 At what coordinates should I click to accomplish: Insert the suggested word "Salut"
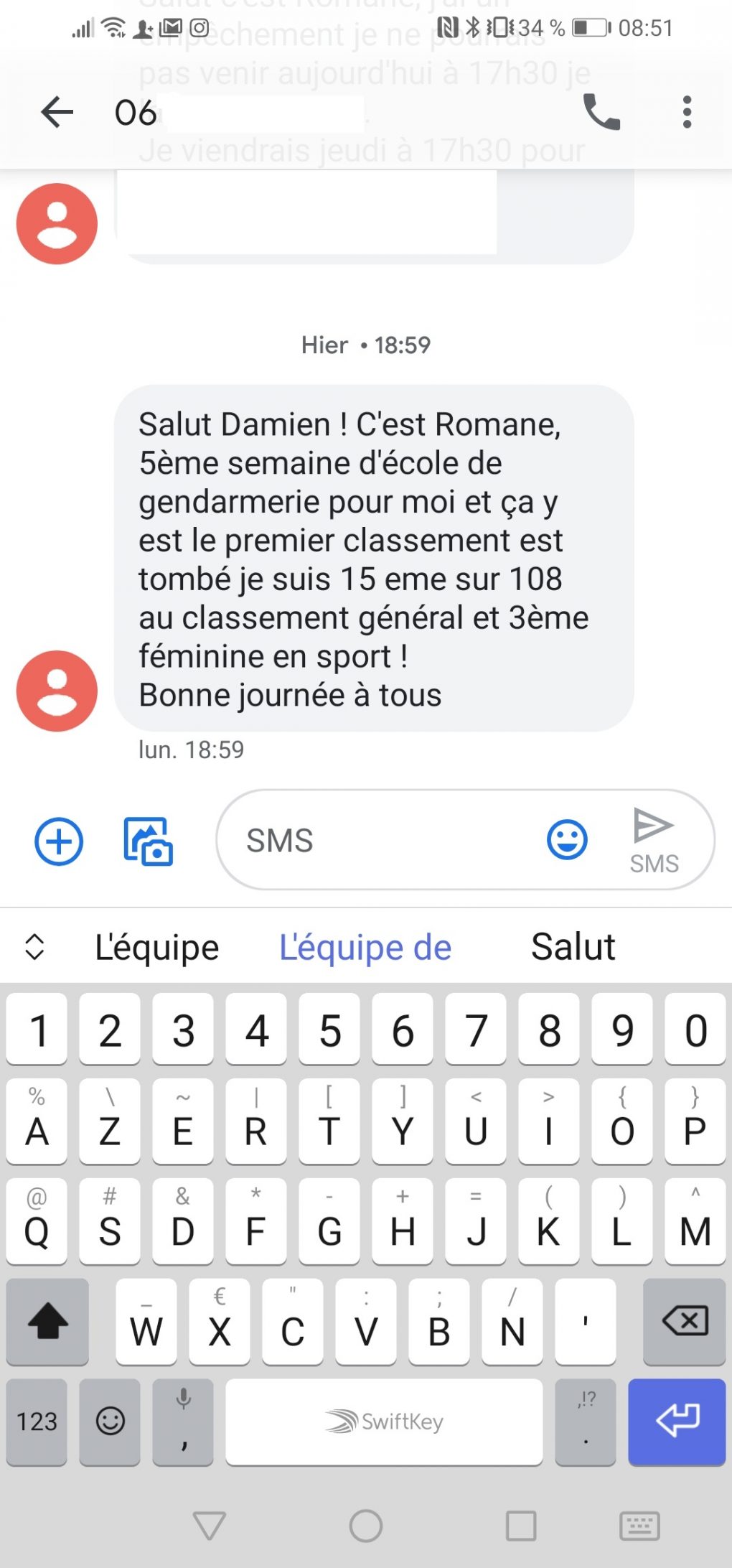(x=573, y=947)
